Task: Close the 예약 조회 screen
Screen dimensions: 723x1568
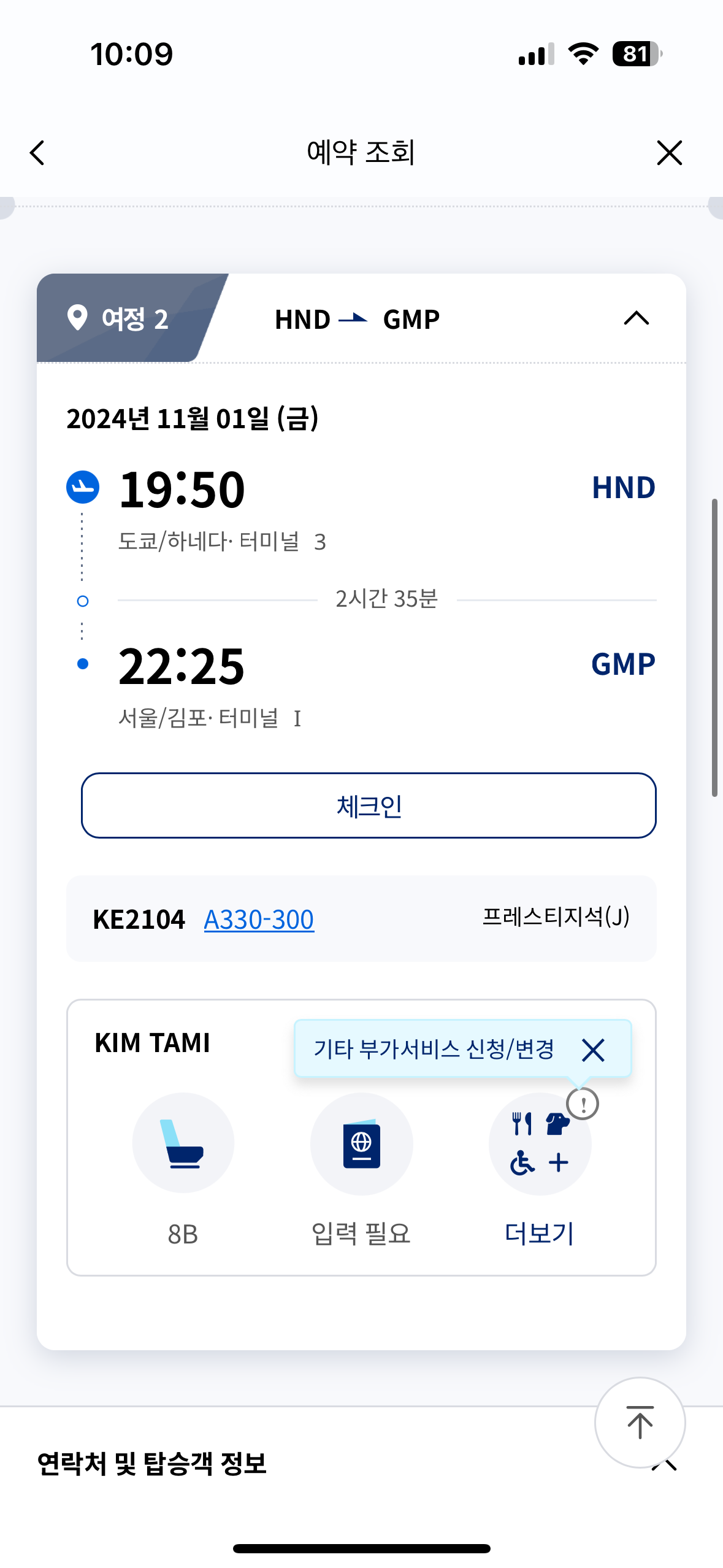Action: [669, 153]
